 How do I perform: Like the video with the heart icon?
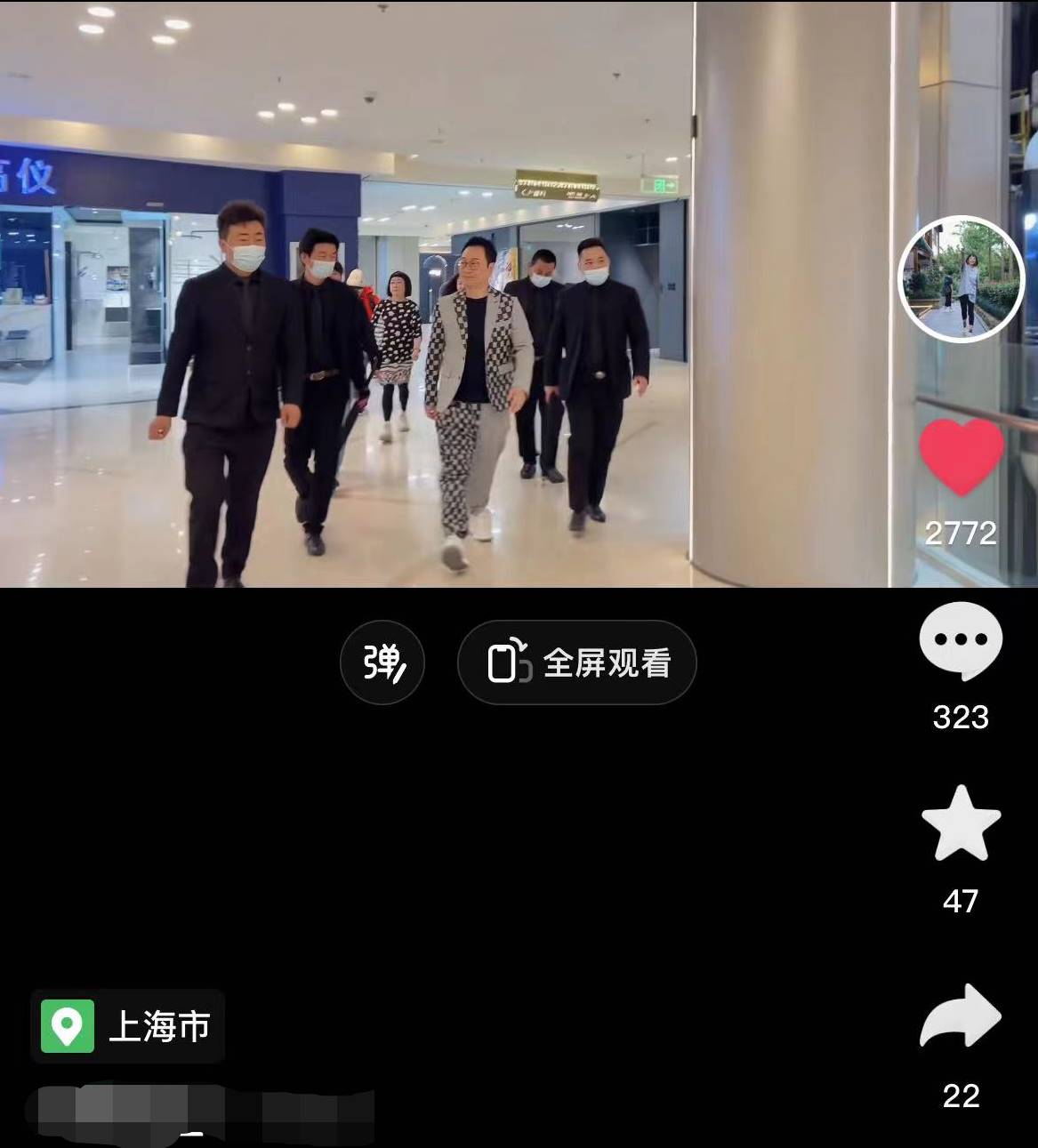point(961,456)
